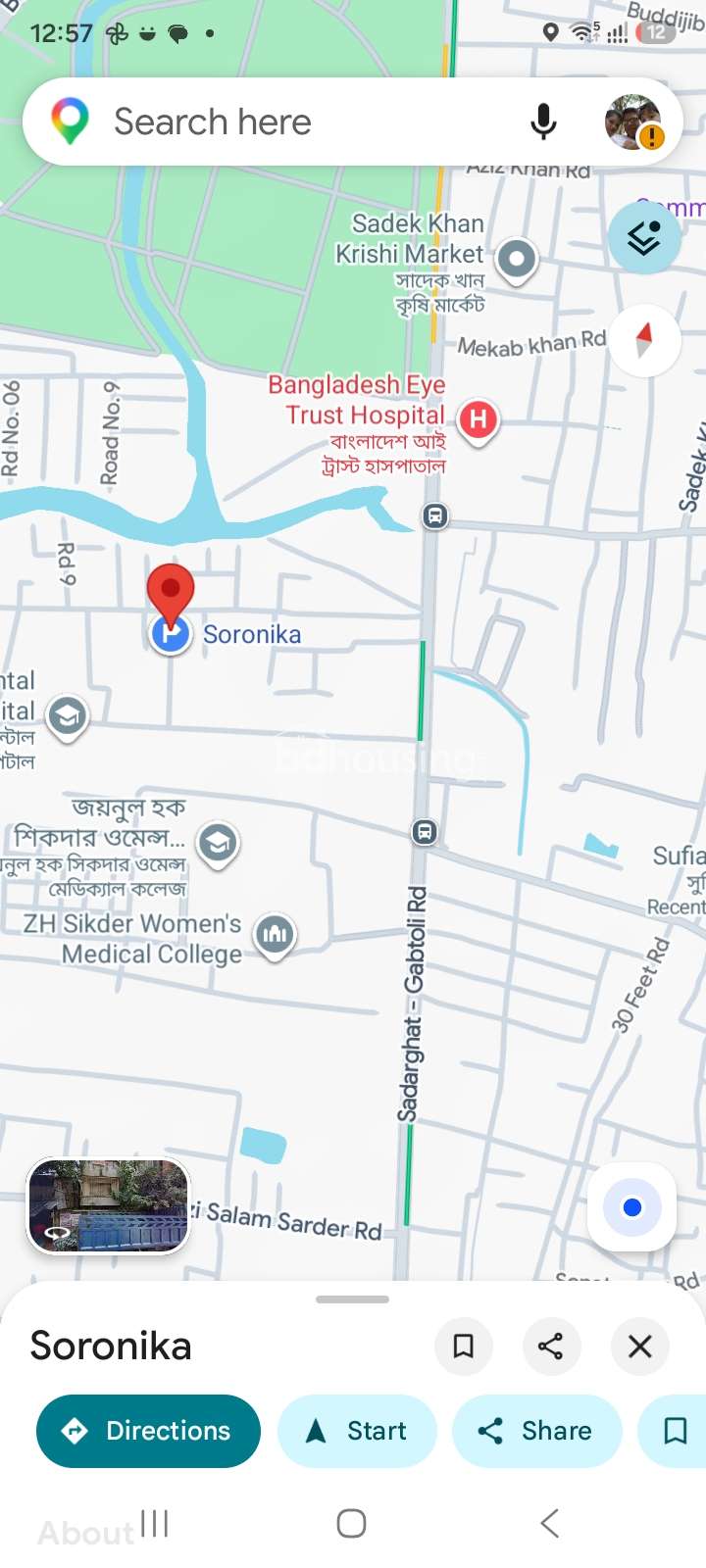Share place using the round share icon

551,1347
